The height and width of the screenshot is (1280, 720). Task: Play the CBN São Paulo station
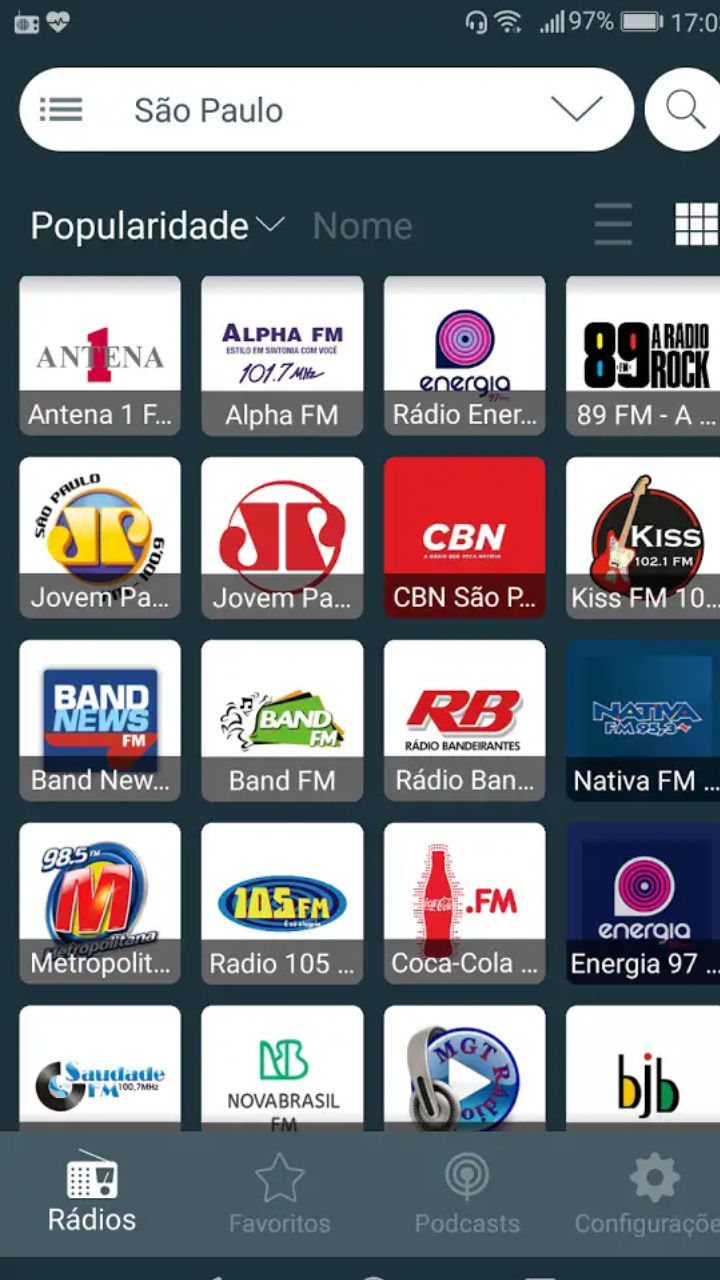pyautogui.click(x=464, y=536)
